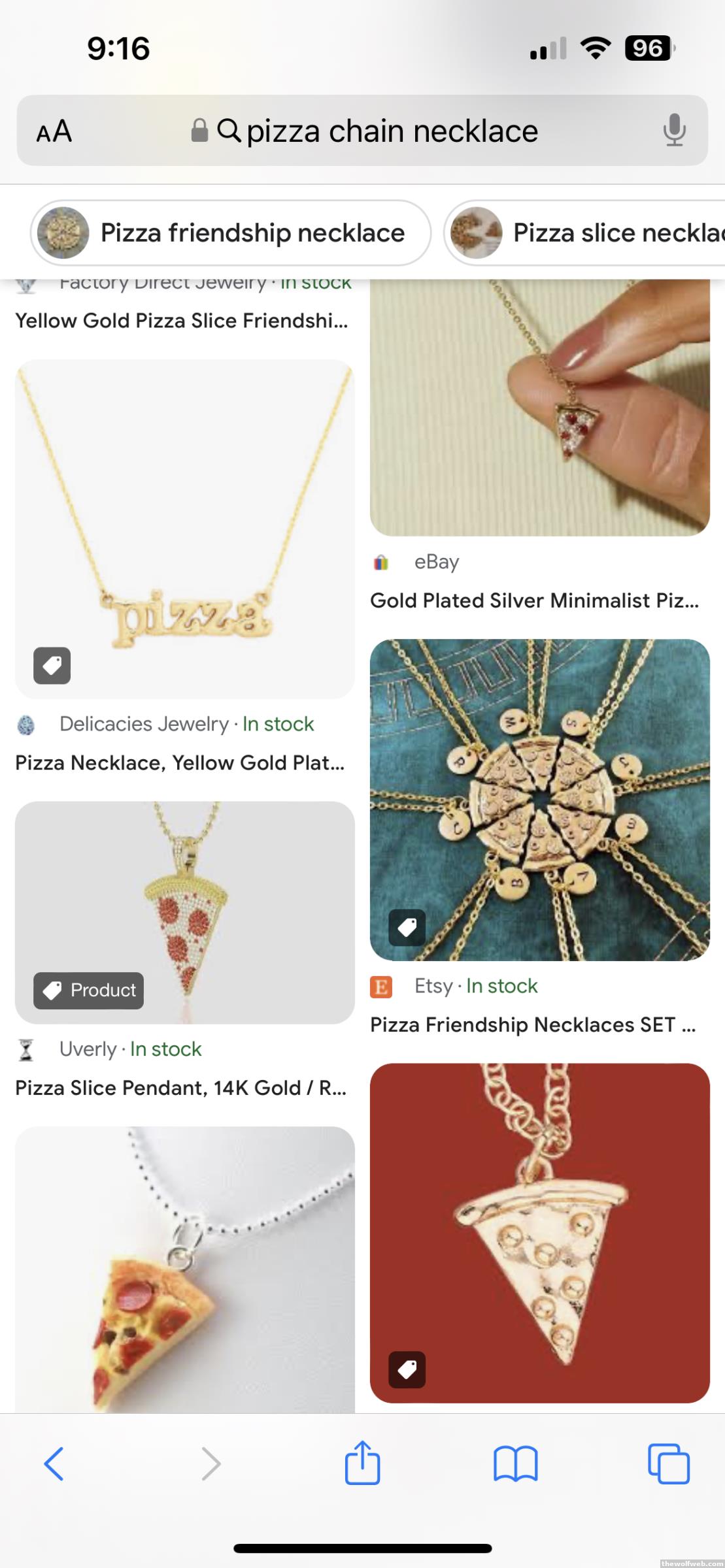Viewport: 725px width, 1568px height.
Task: Open the Uverly pizza slice pendant
Action: pyautogui.click(x=185, y=912)
